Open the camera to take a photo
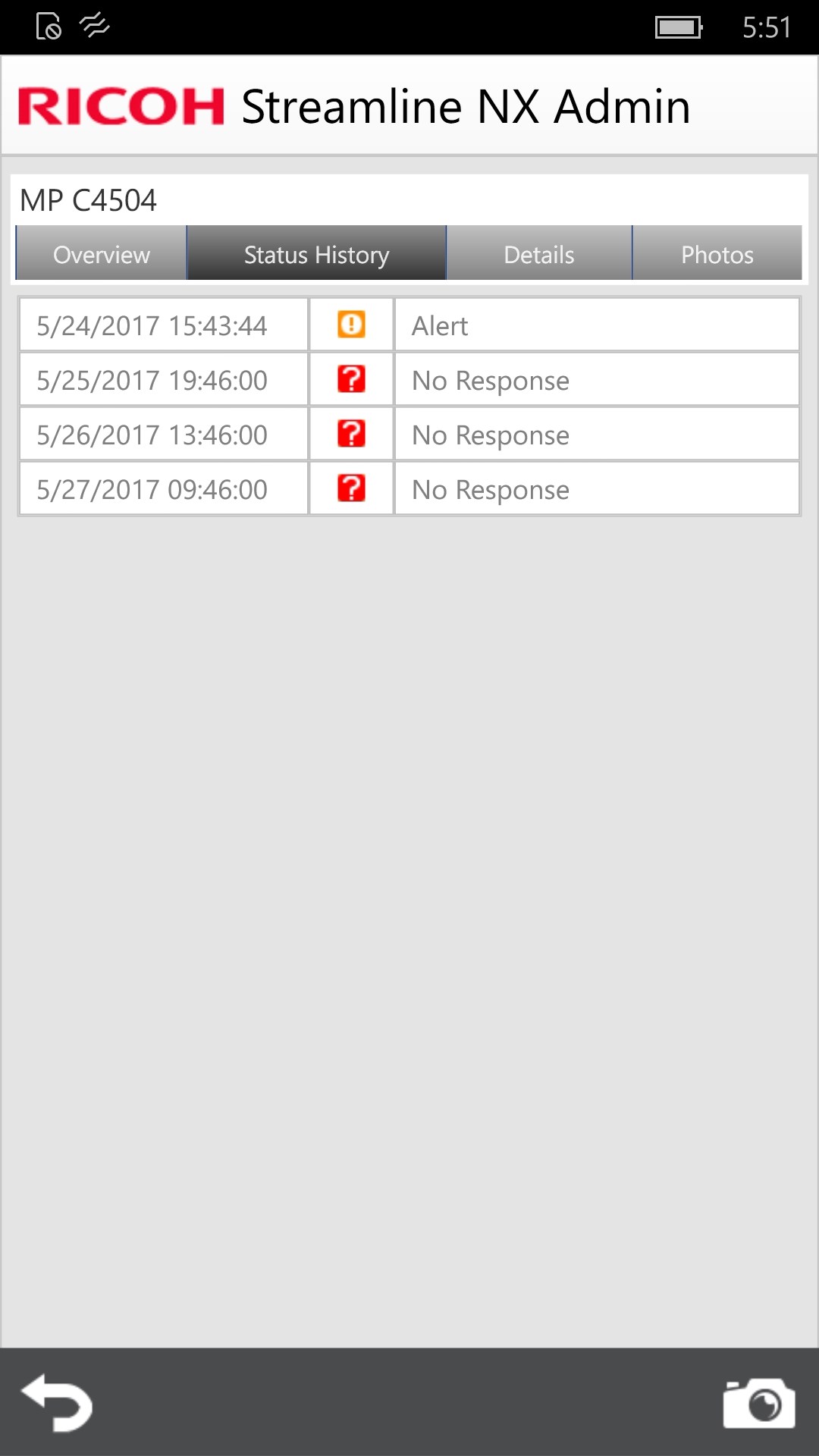The width and height of the screenshot is (819, 1456). pos(758,1403)
